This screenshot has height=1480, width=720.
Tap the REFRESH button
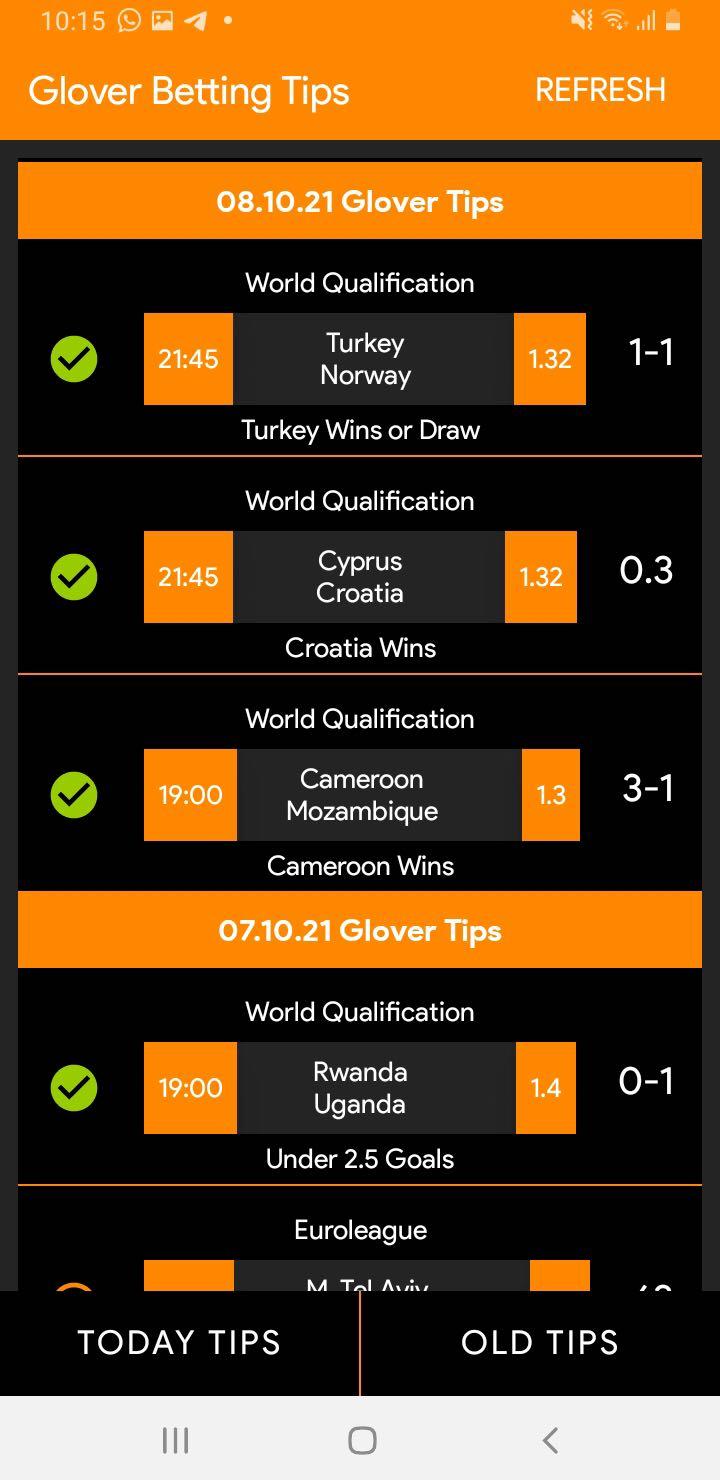600,90
